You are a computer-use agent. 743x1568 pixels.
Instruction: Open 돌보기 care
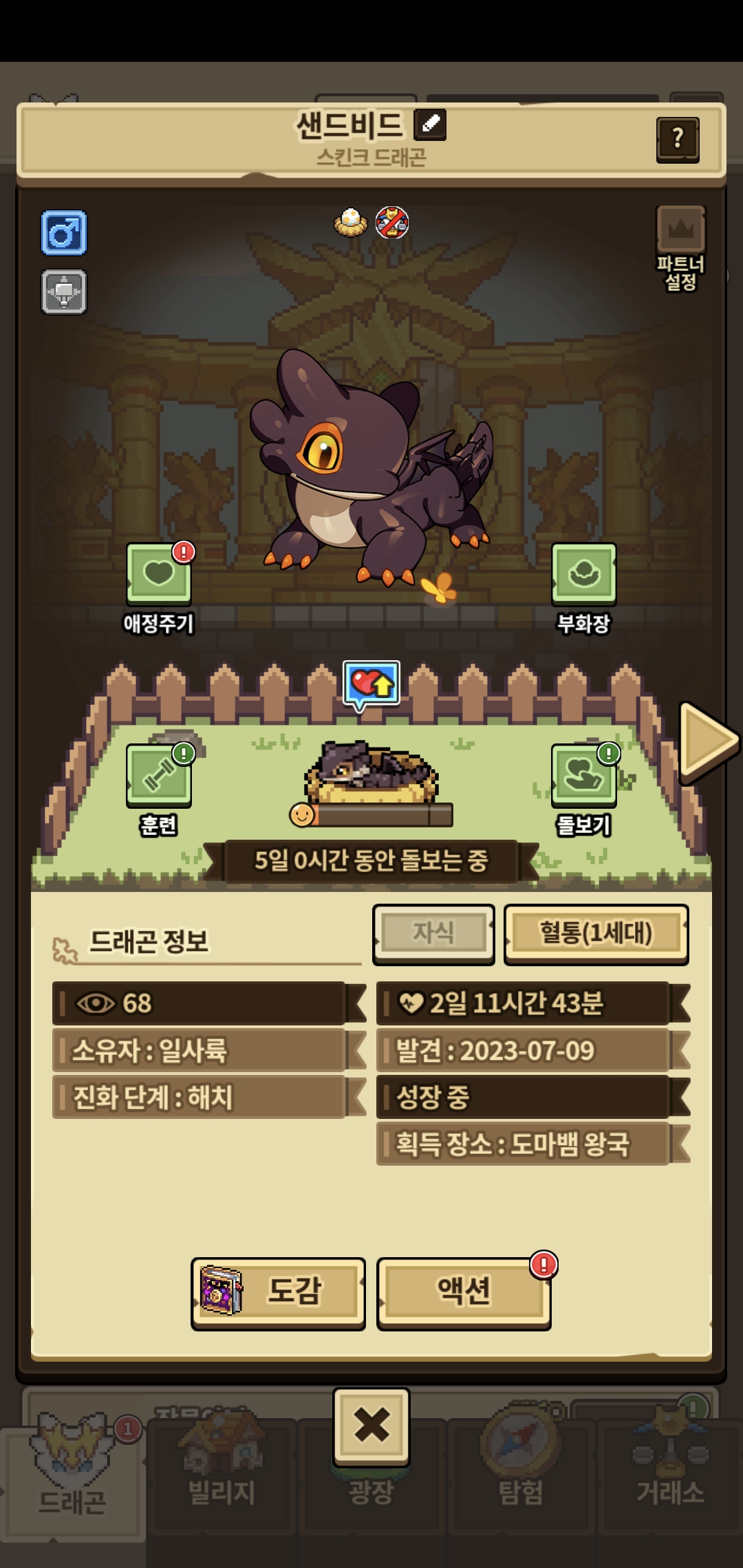click(x=583, y=790)
